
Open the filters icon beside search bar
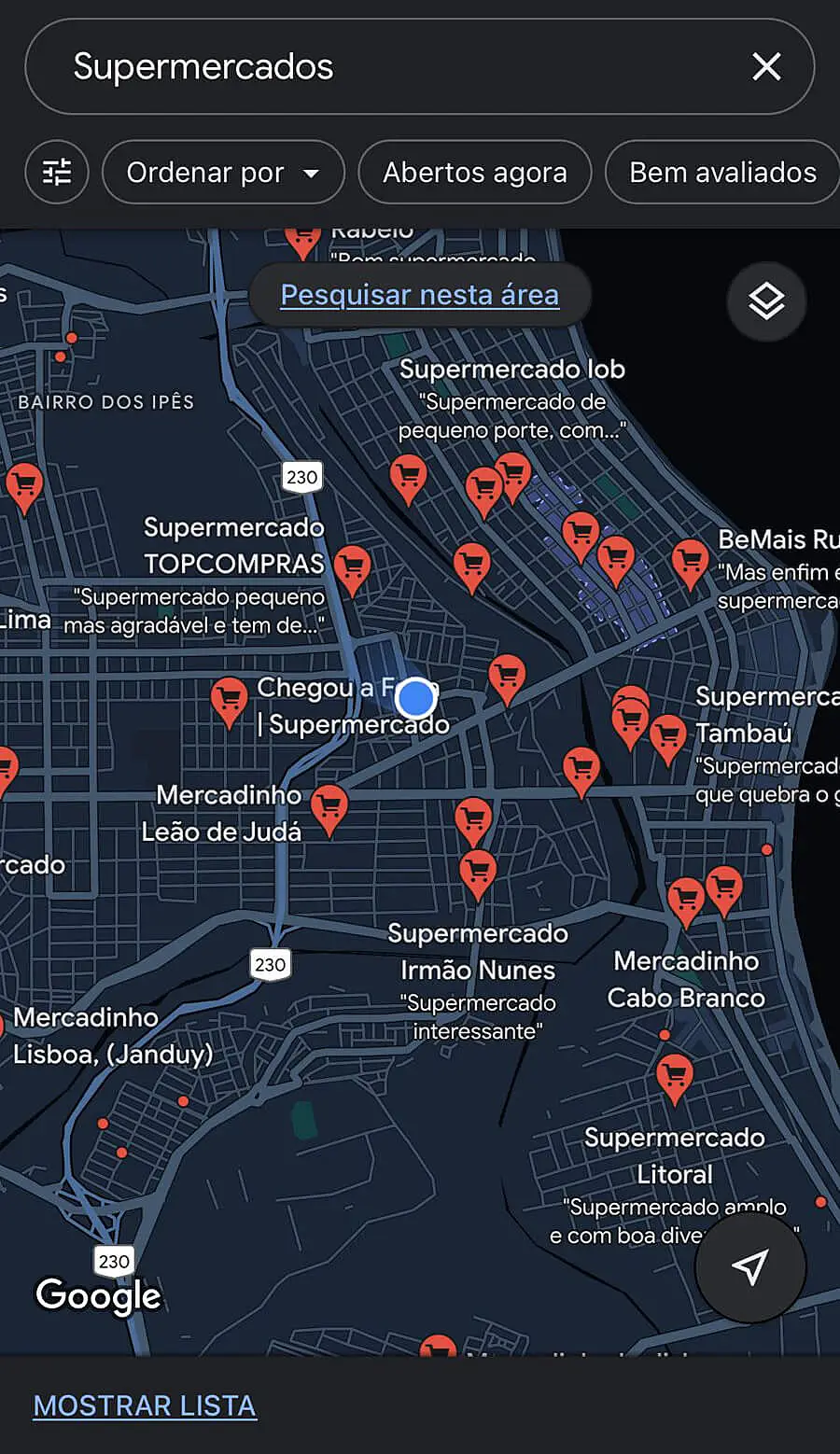[x=56, y=172]
